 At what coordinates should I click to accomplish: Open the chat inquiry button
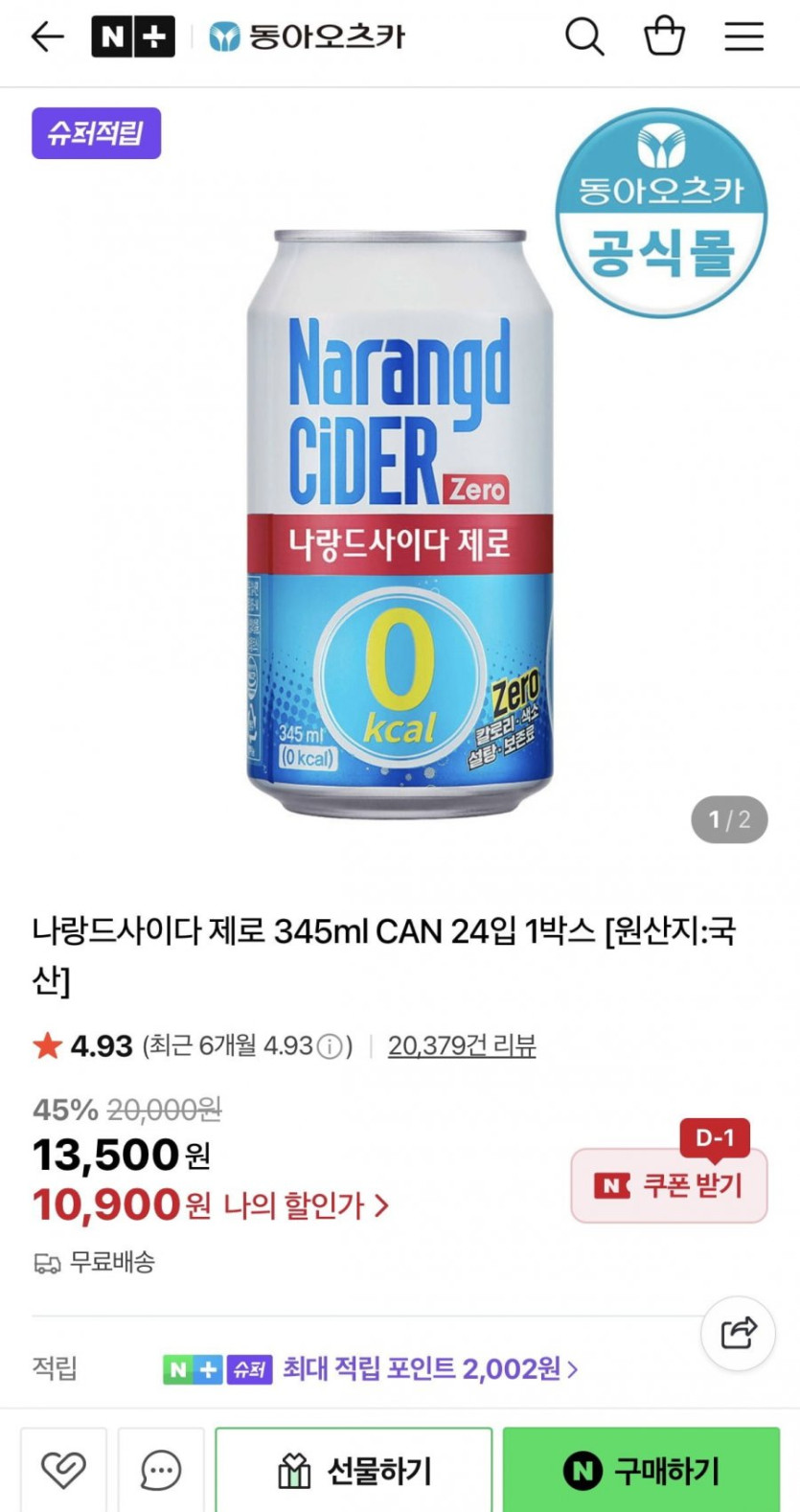[161, 1470]
